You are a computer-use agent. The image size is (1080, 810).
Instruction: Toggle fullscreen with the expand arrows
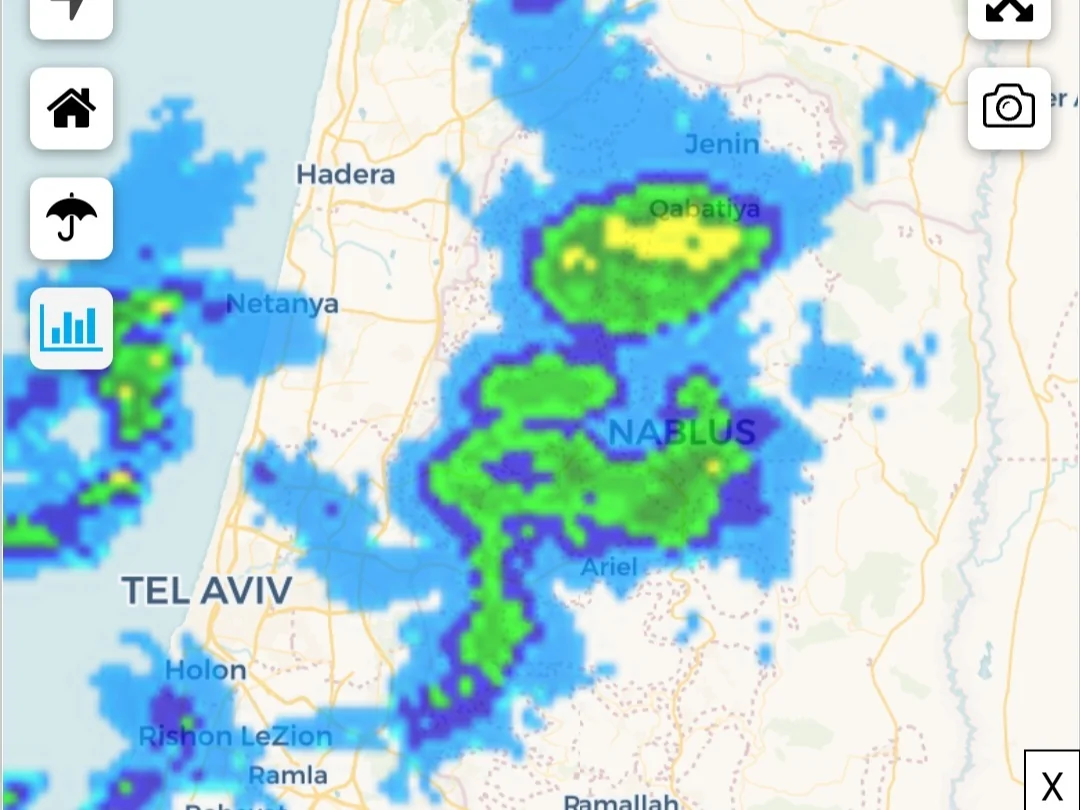tap(1009, 14)
